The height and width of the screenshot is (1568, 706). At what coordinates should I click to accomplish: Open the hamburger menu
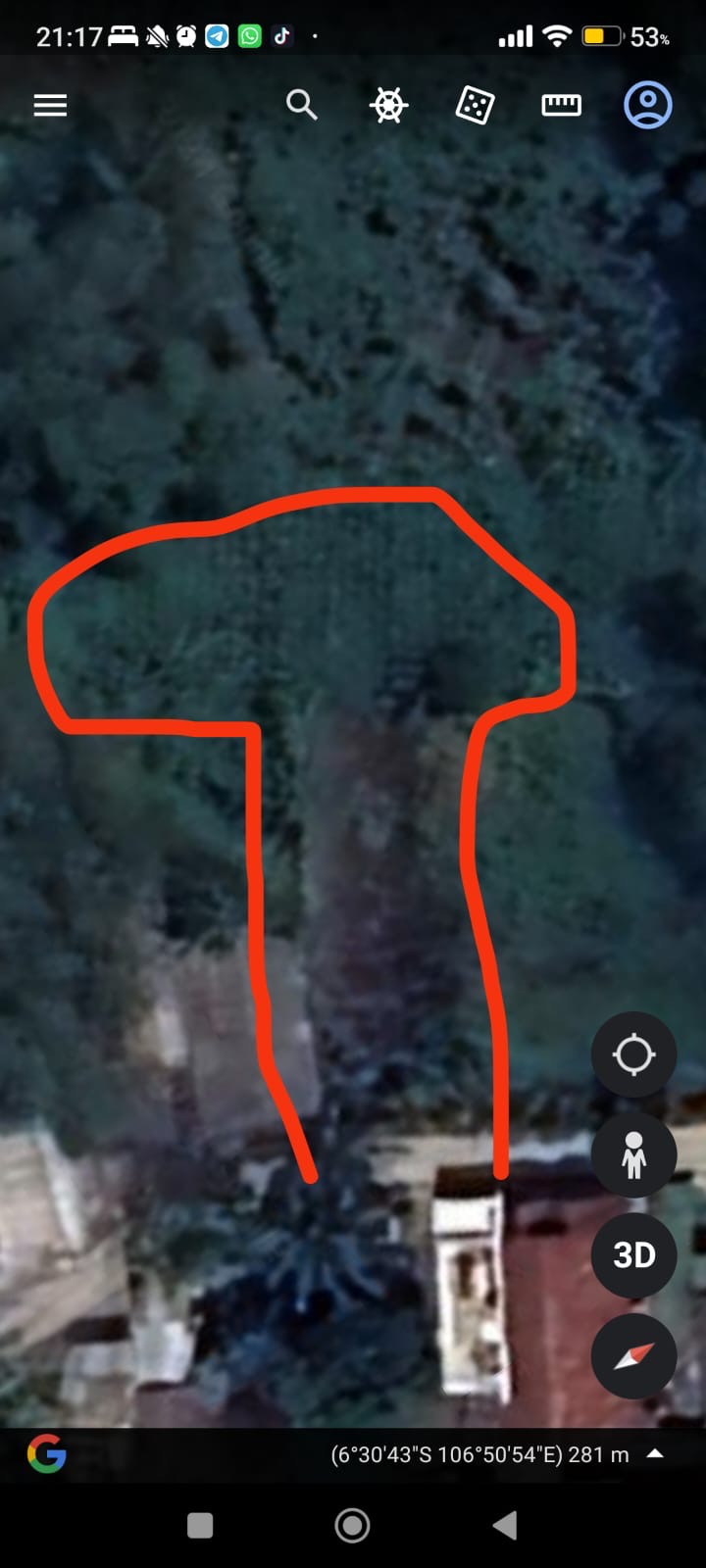50,105
